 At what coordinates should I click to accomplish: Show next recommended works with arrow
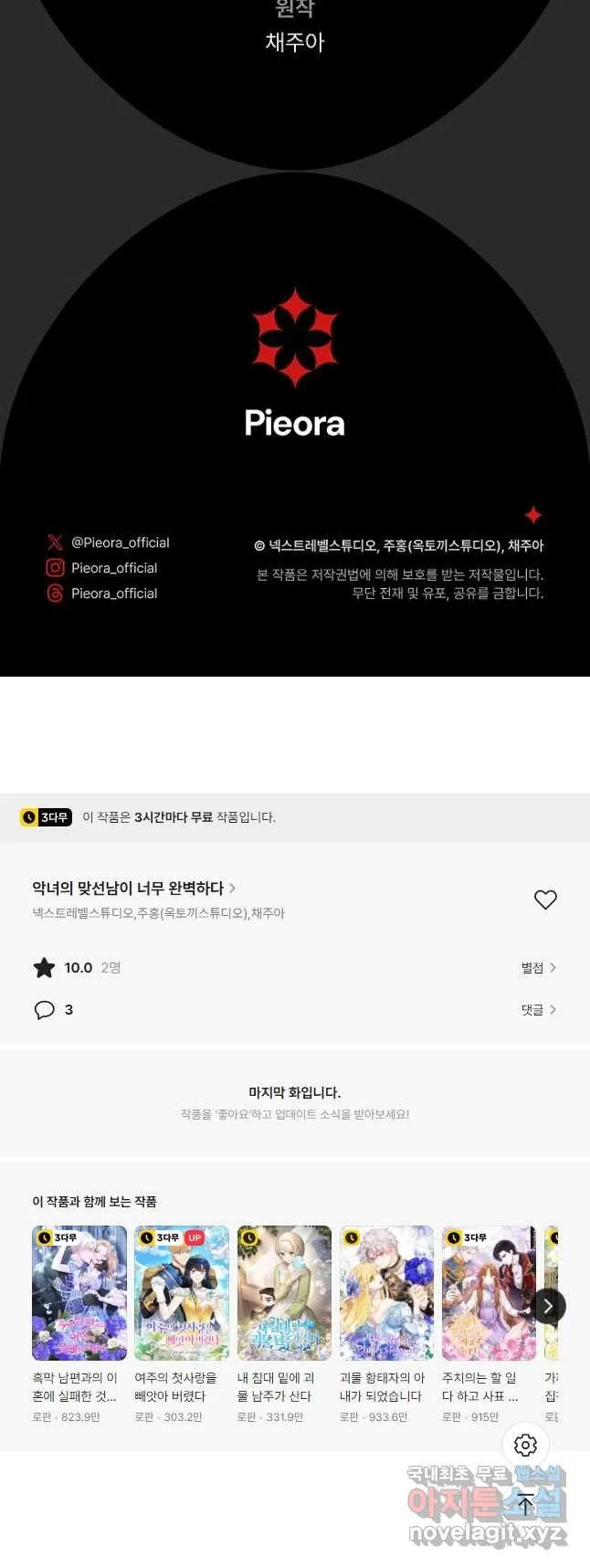(548, 1306)
